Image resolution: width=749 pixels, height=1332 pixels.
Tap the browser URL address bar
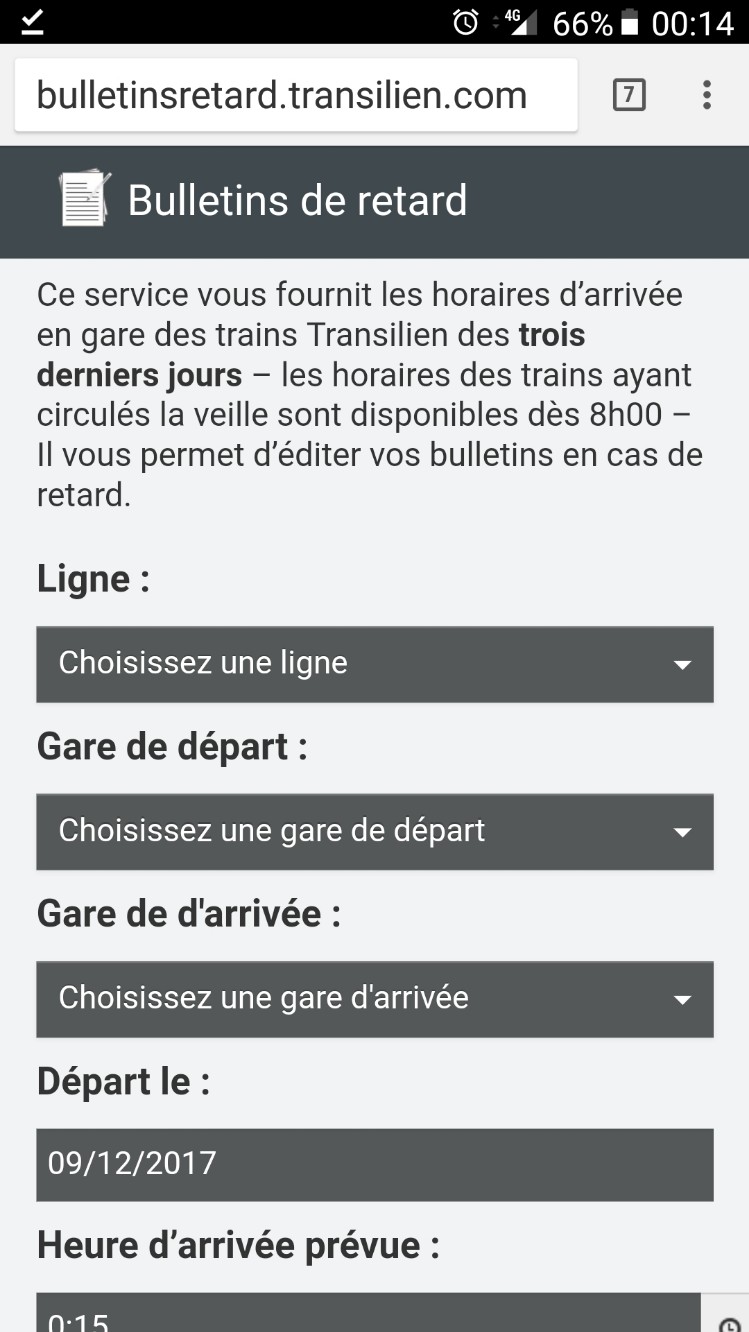pyautogui.click(x=296, y=95)
